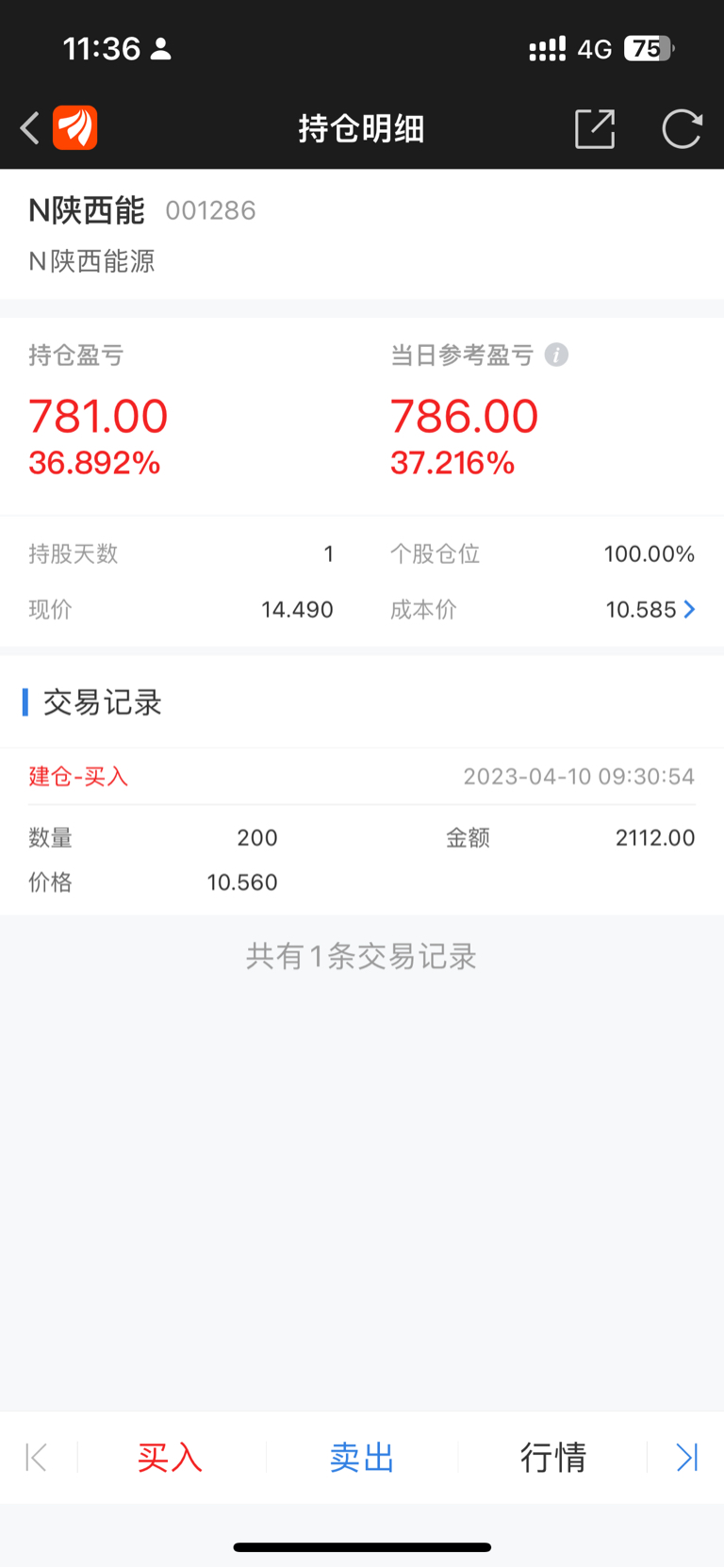
Task: Tap the info icon next to 当日参考盈亏
Action: [555, 355]
